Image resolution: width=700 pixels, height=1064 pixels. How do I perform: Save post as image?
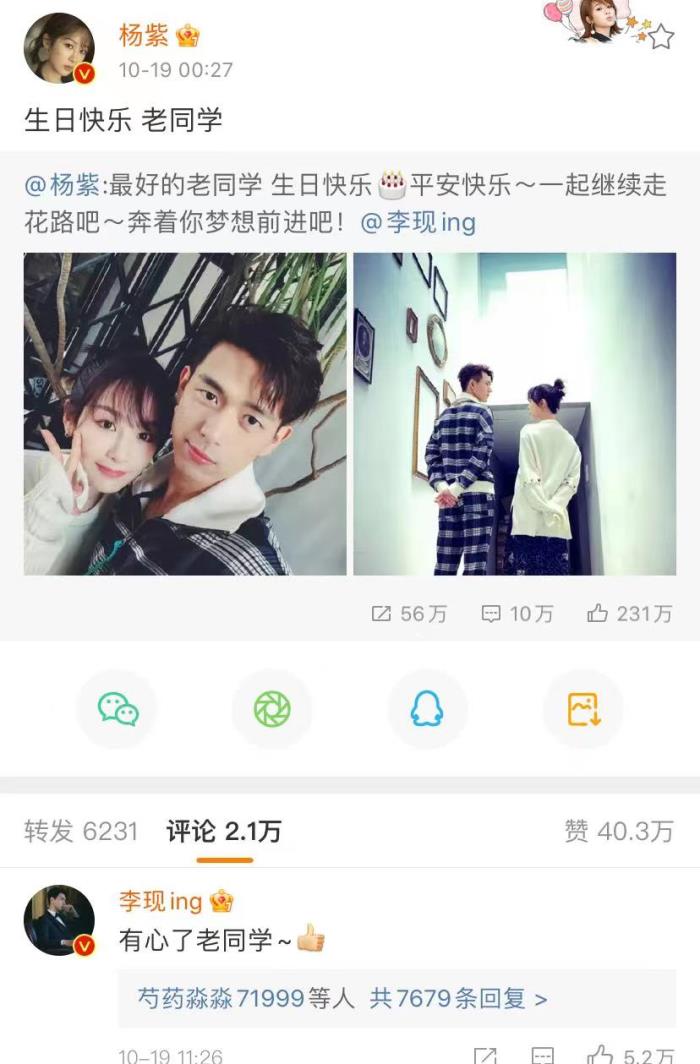pyautogui.click(x=582, y=709)
